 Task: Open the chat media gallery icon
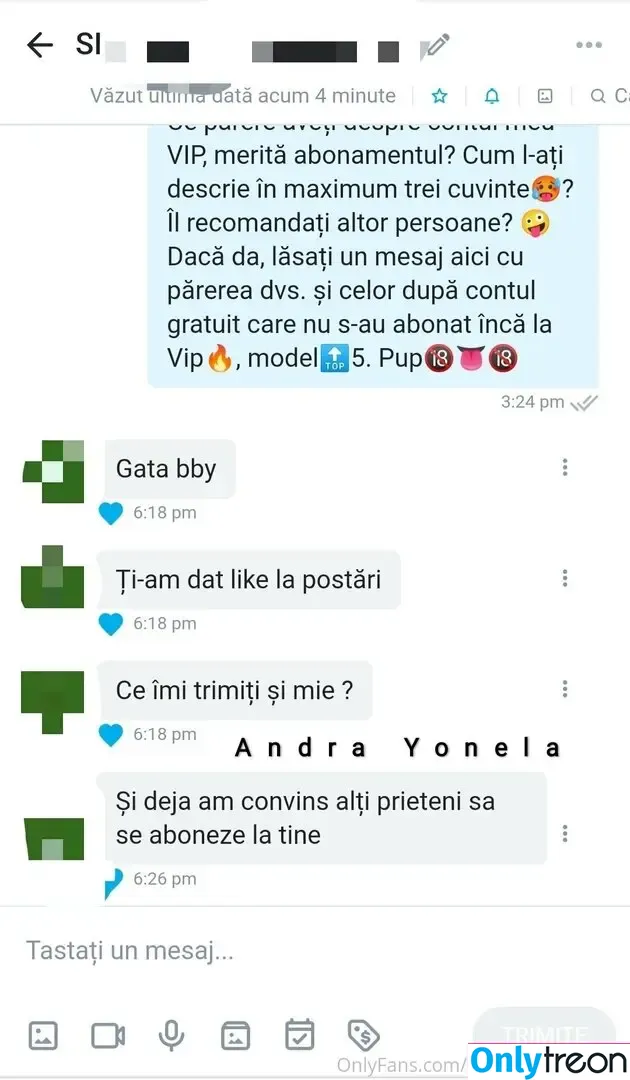point(545,96)
